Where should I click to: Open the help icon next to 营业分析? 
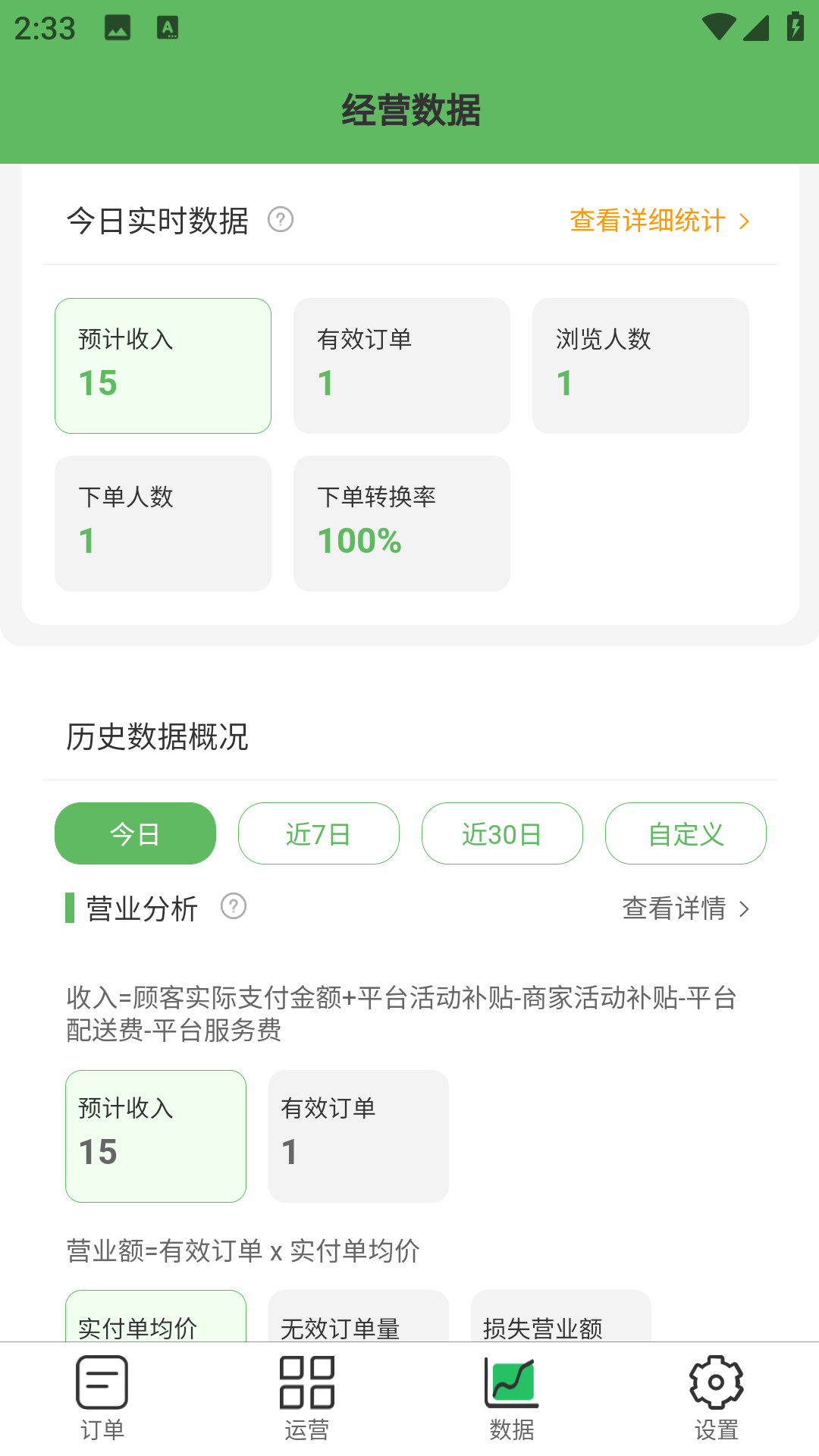(234, 906)
